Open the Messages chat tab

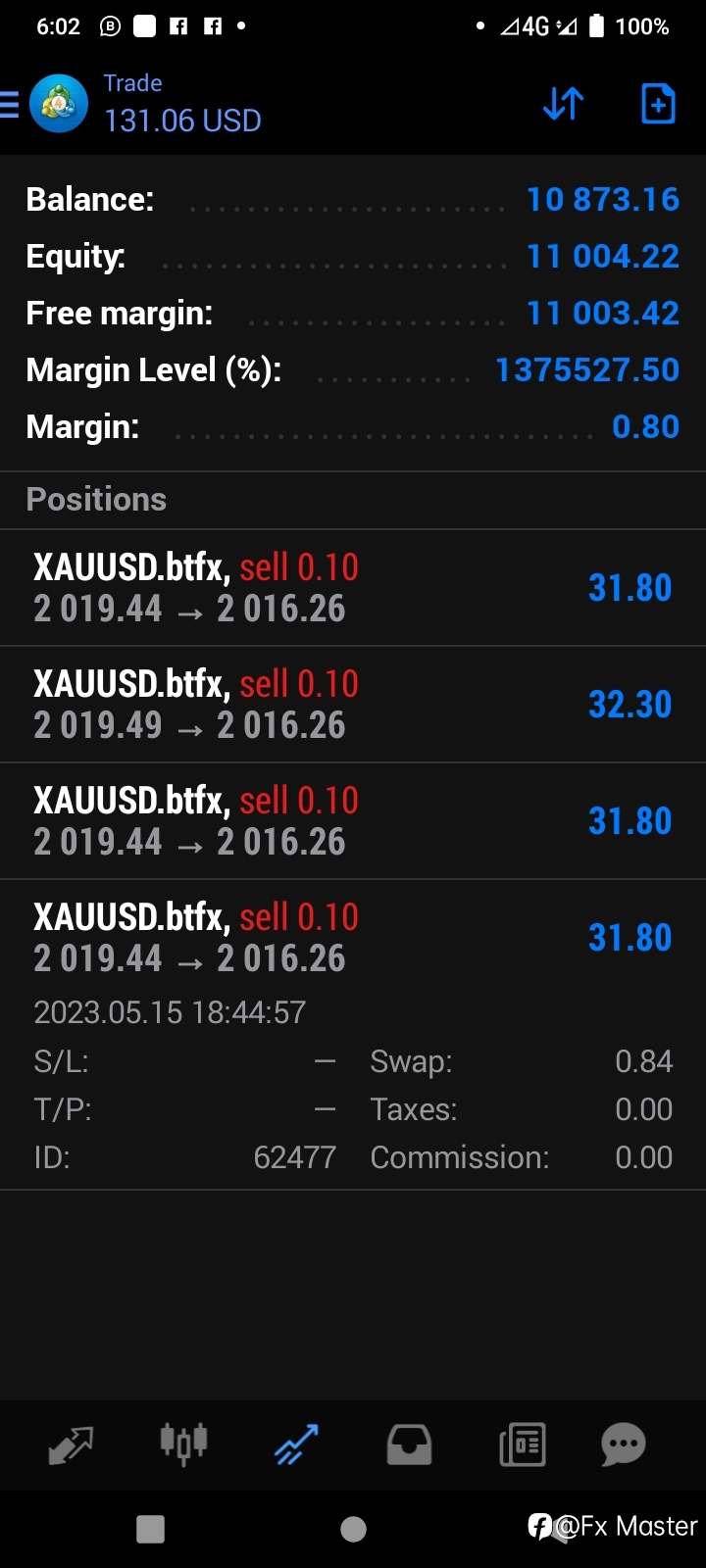(x=624, y=1444)
